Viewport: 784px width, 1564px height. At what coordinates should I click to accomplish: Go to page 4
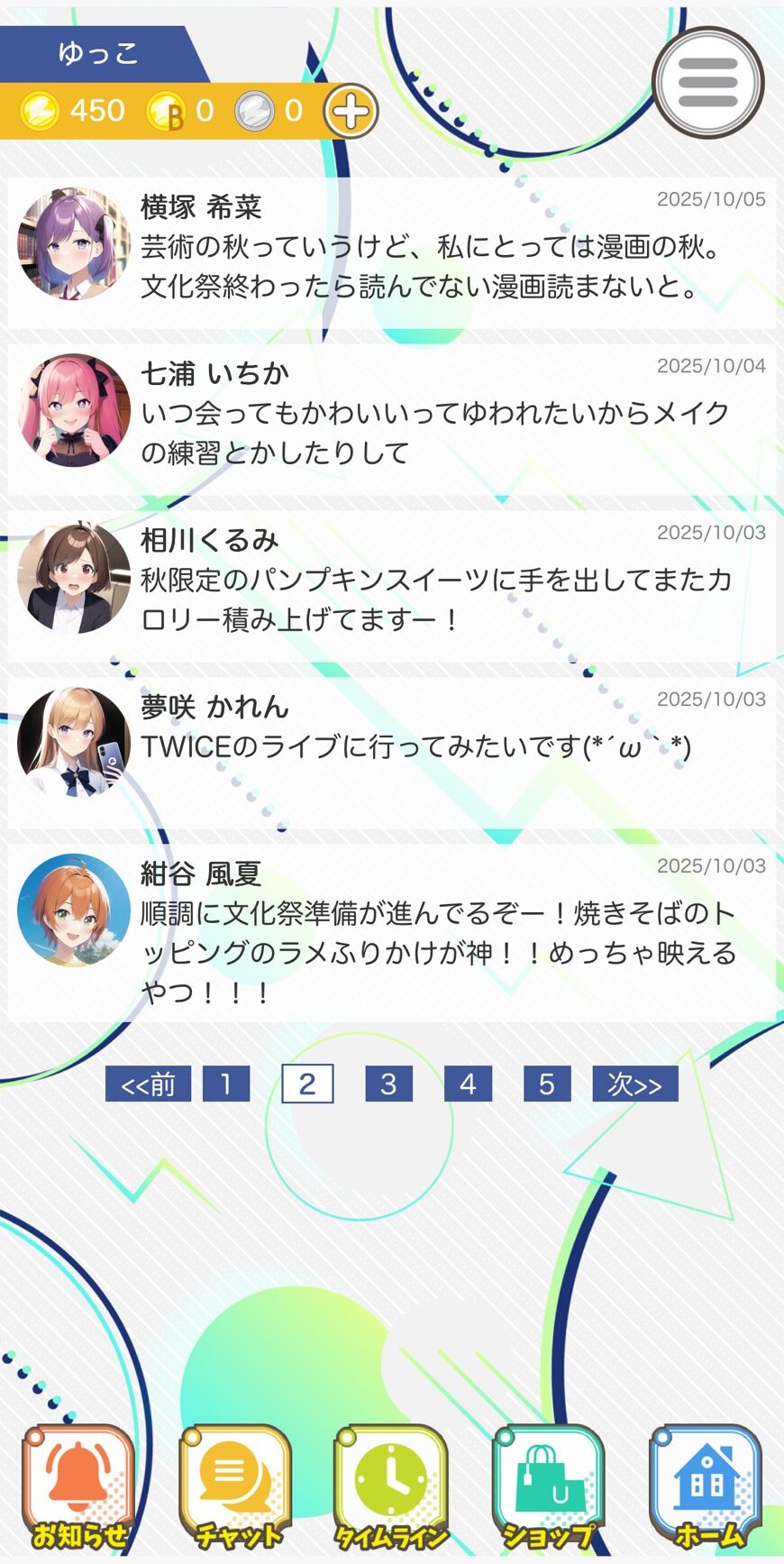coord(468,1084)
